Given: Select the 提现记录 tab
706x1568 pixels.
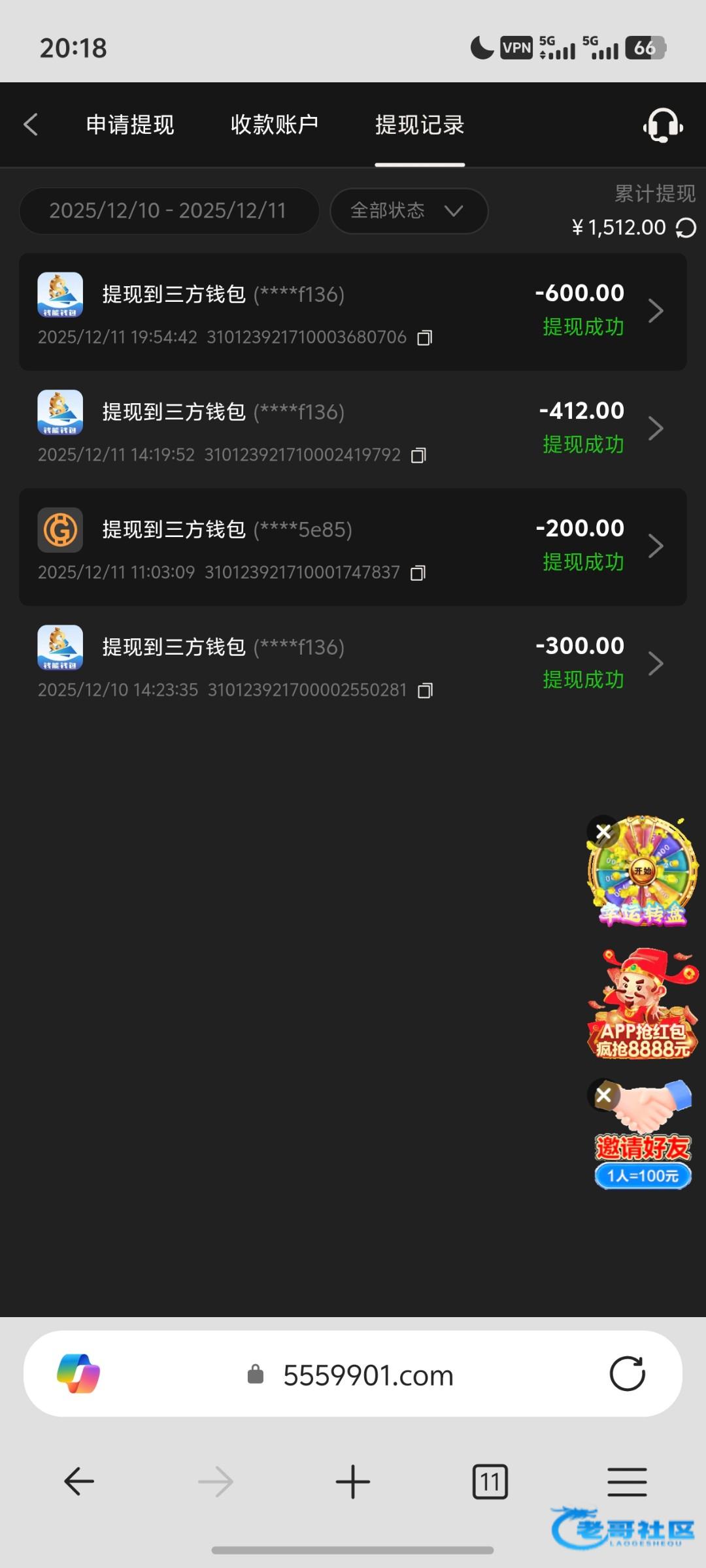Looking at the screenshot, I should pyautogui.click(x=420, y=124).
